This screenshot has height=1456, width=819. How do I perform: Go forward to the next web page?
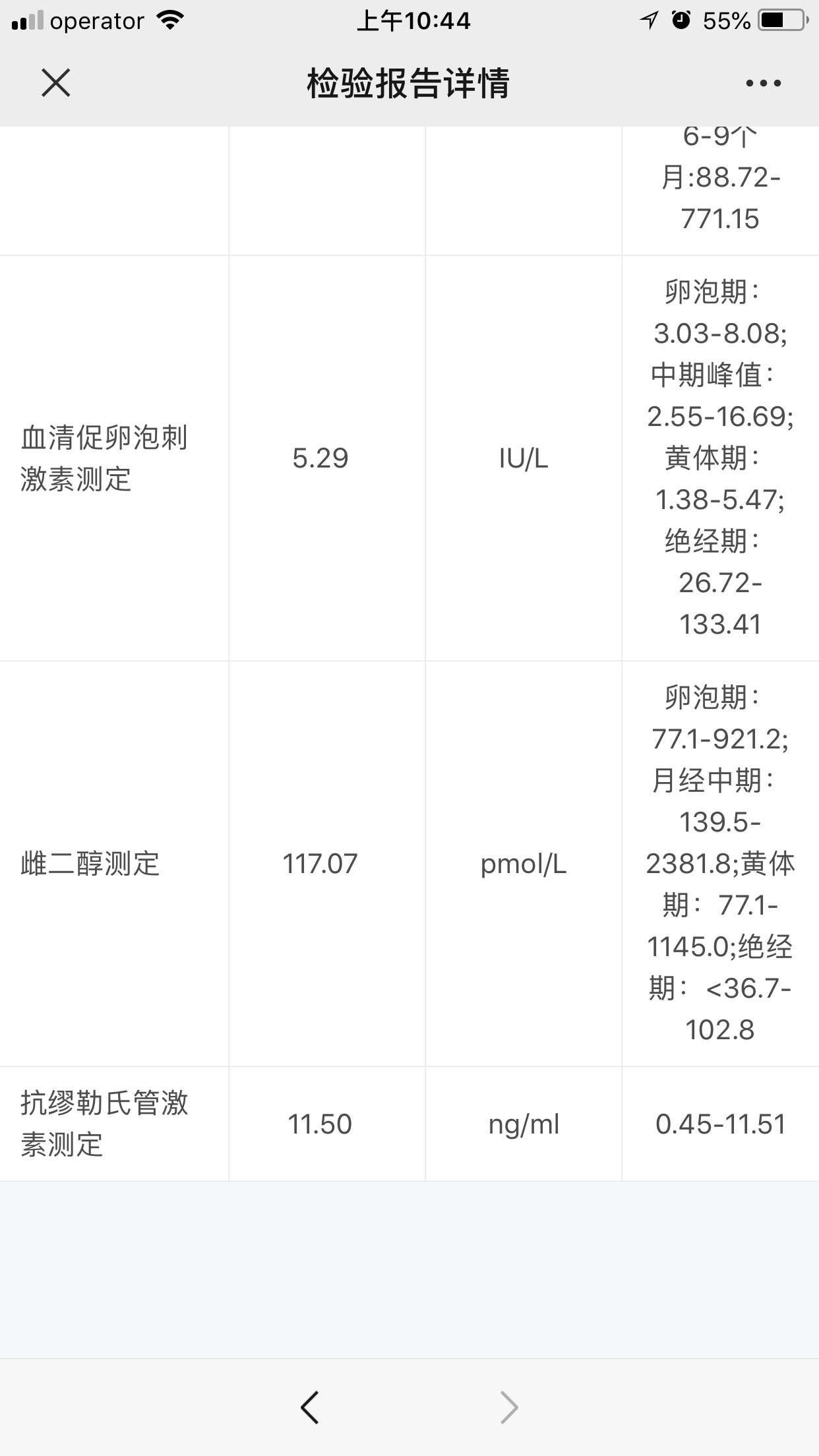click(x=509, y=1407)
